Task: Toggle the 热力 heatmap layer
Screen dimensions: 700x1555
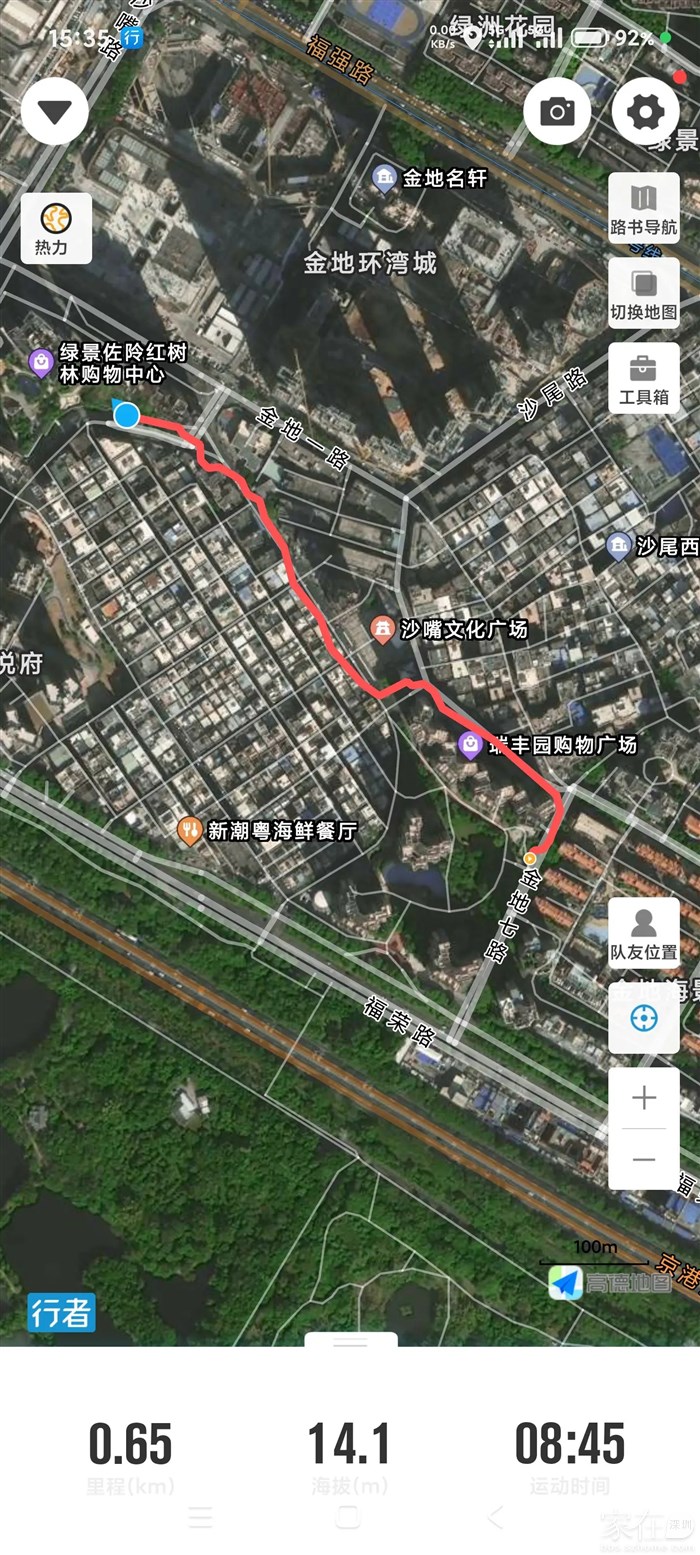Action: [56, 228]
